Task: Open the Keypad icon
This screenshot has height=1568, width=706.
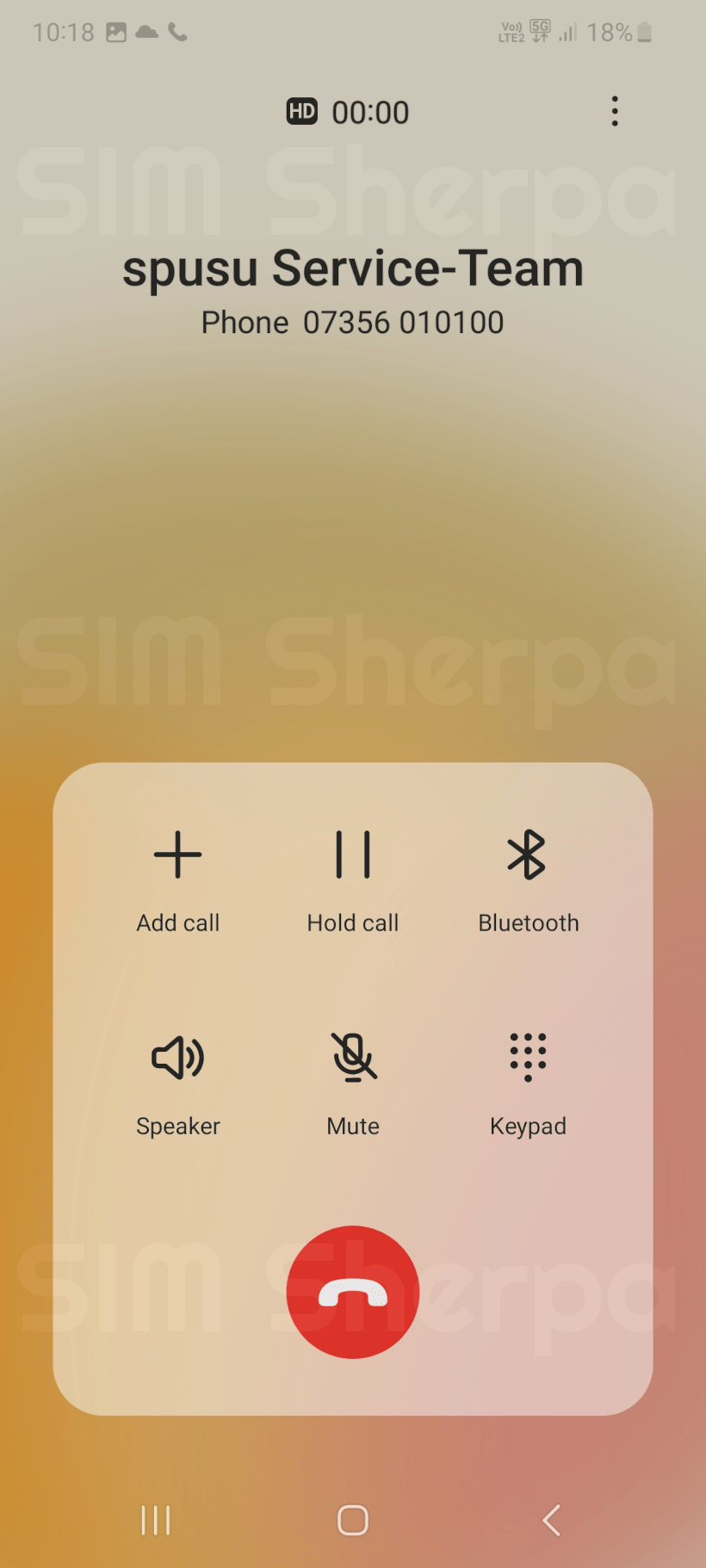Action: [528, 1058]
